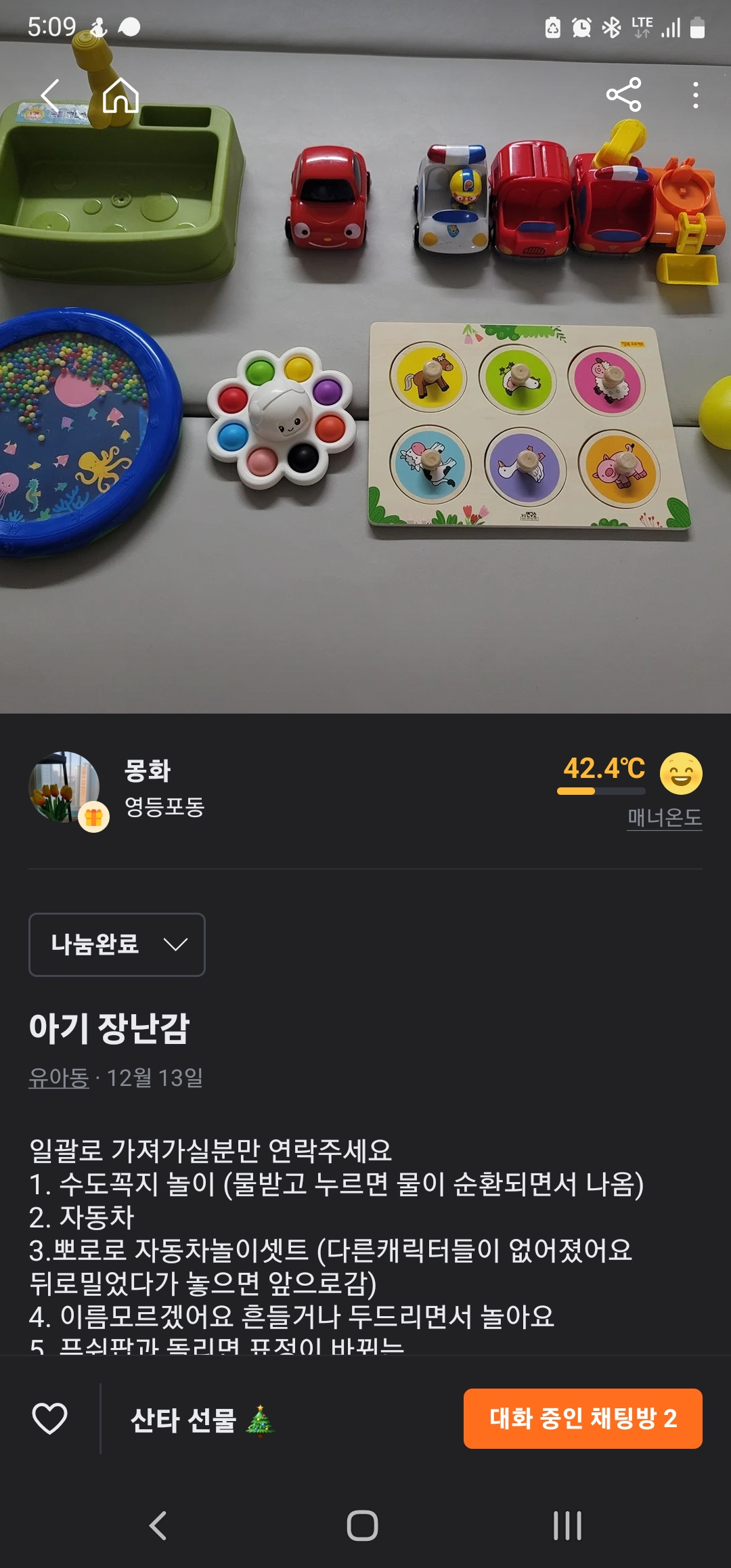Open the 유아동 category link
731x1568 pixels.
(59, 1078)
